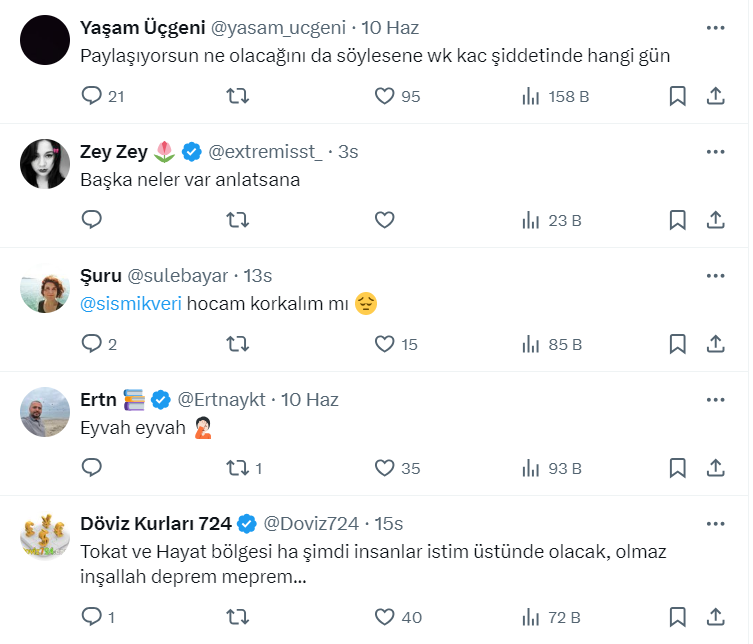Open more options on Yaşam Üçgeni's tweet

715,27
